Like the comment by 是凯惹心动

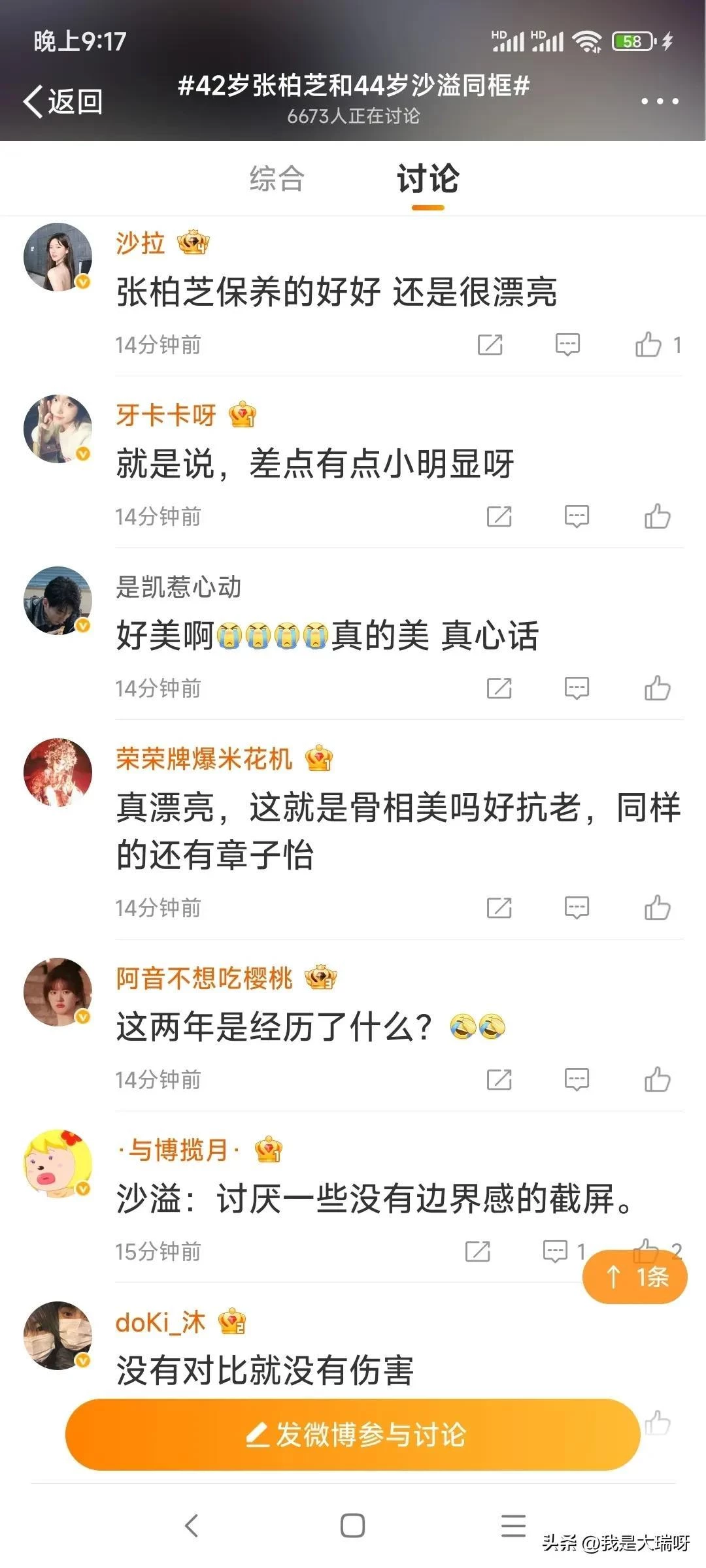pyautogui.click(x=657, y=688)
